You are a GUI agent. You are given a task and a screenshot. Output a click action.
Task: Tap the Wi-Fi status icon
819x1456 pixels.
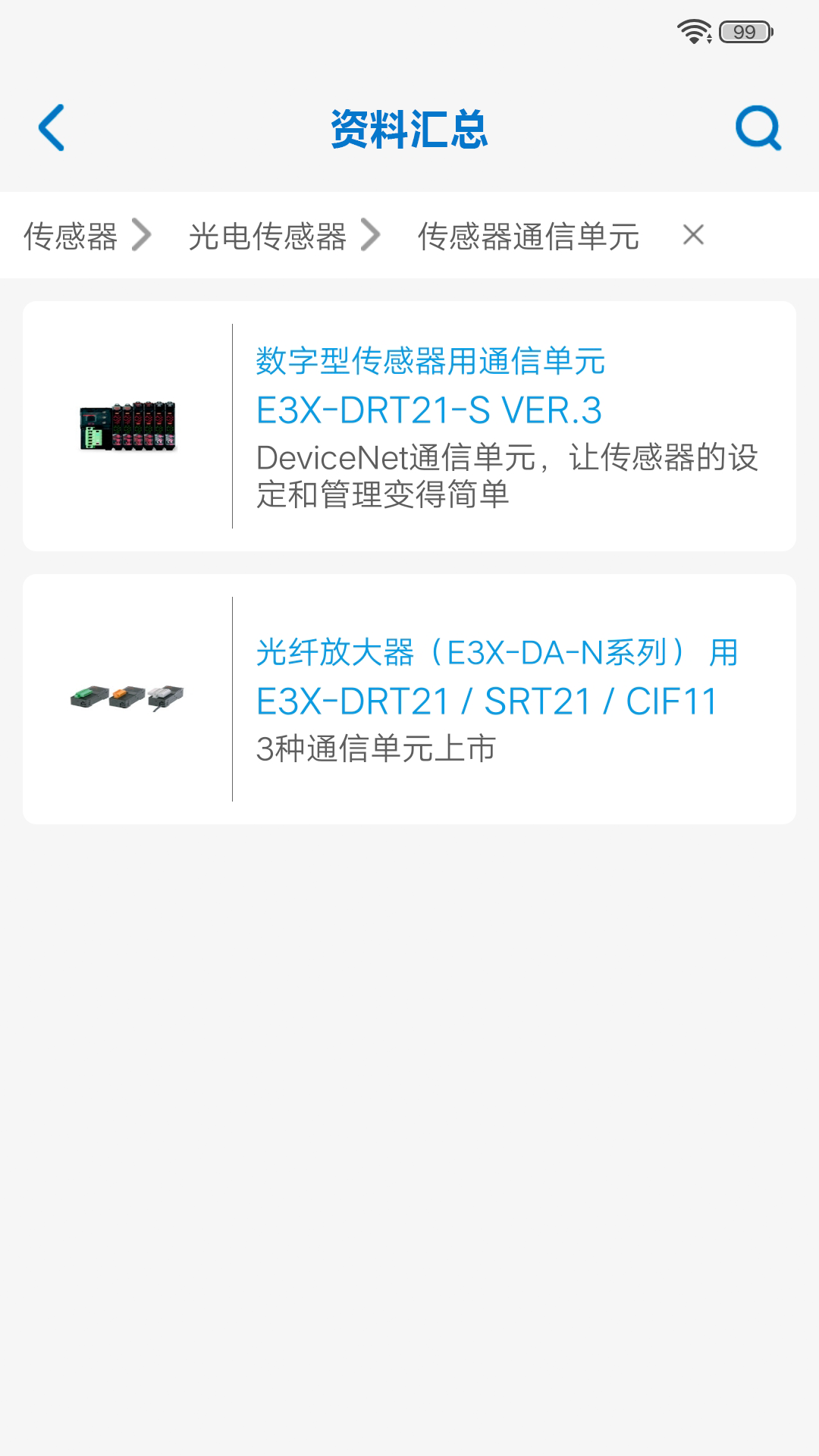(x=694, y=32)
